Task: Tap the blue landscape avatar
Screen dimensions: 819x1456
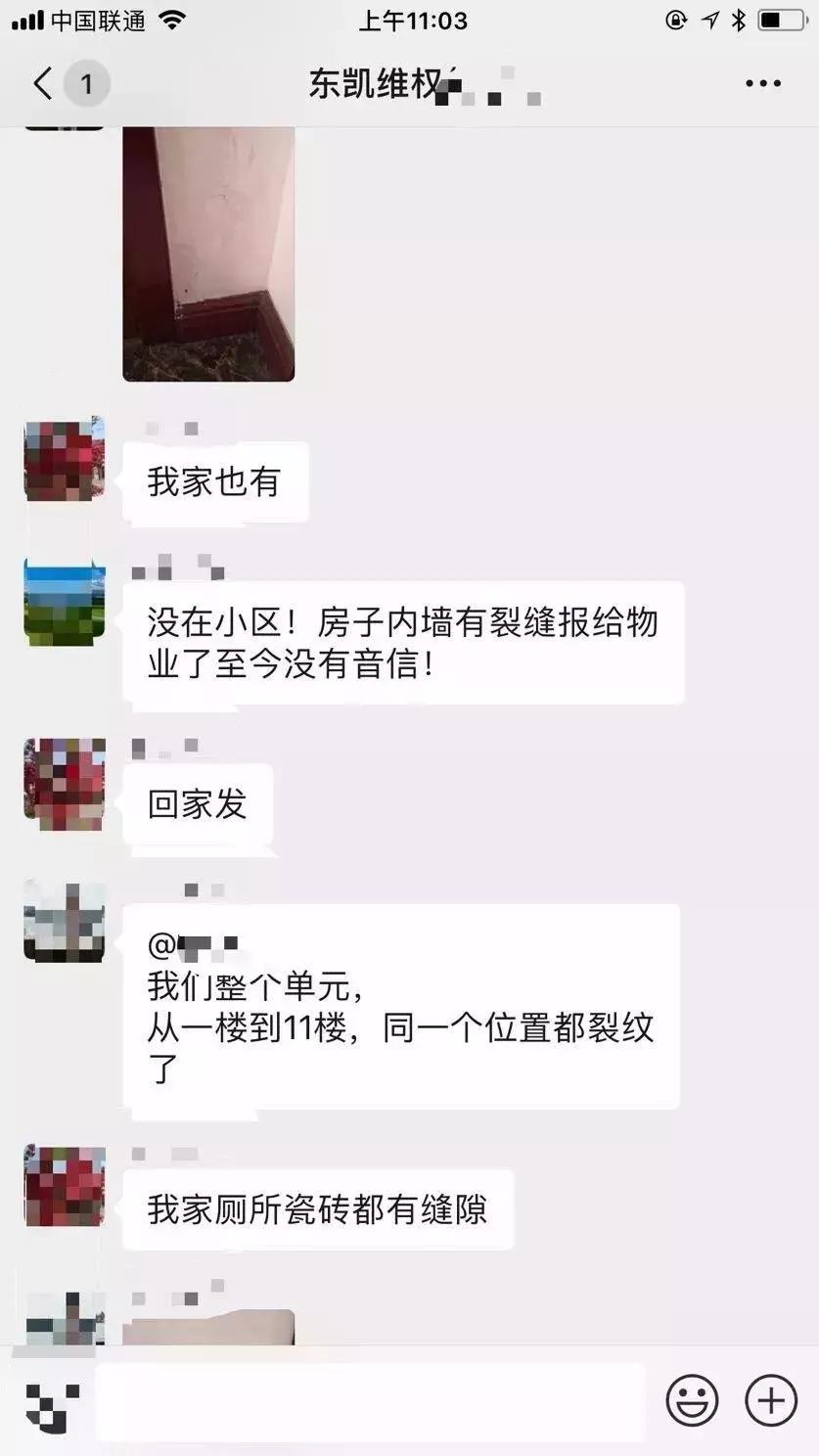Action: point(63,604)
